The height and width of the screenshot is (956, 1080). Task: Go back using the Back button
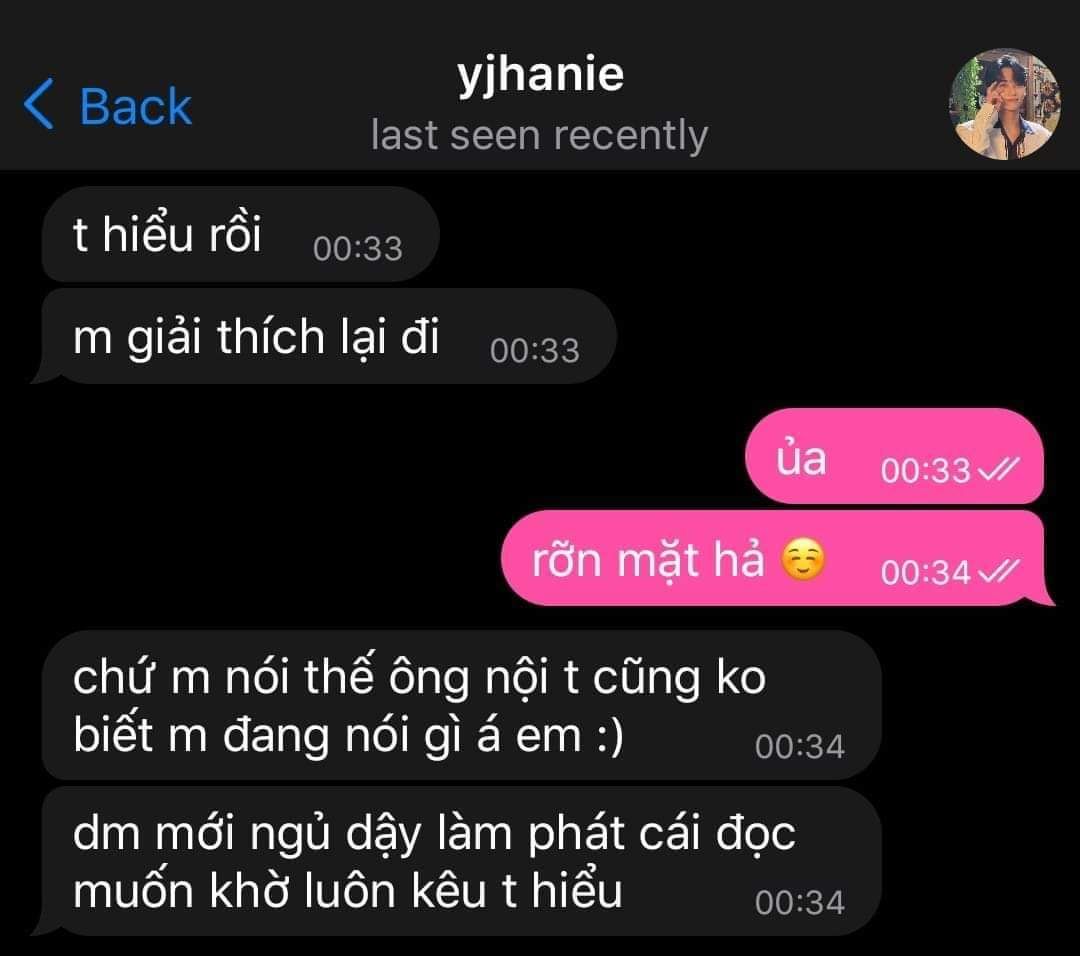coord(108,106)
